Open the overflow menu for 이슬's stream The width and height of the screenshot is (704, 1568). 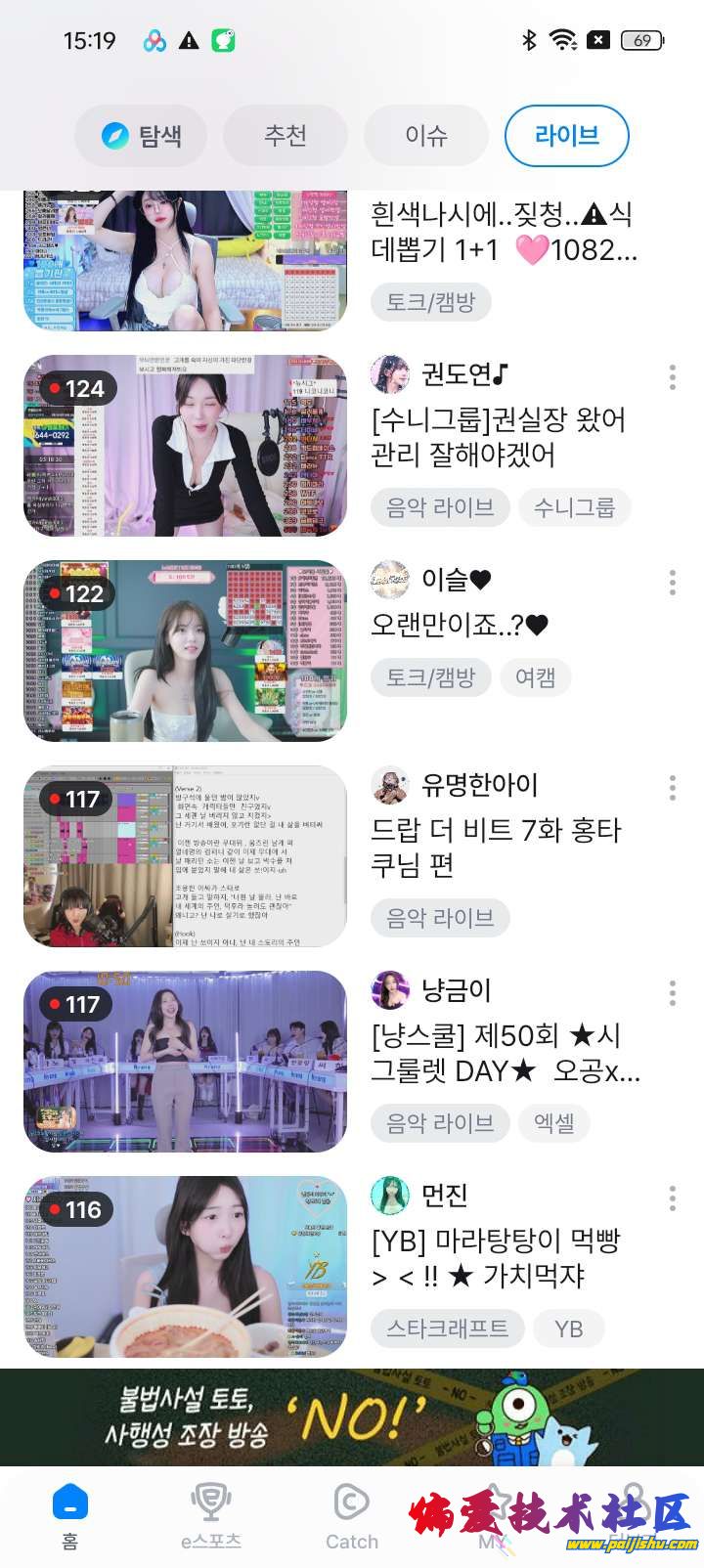672,583
